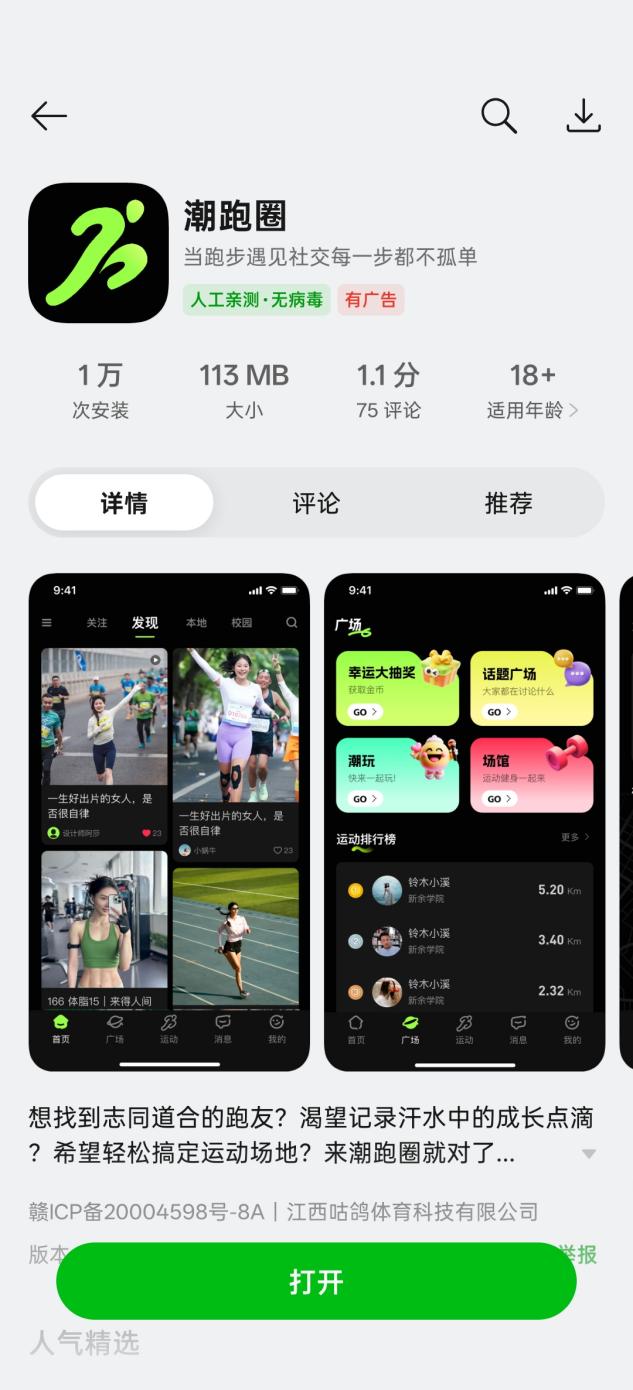Tap the green 打开 button
Image resolution: width=633 pixels, height=1390 pixels.
(316, 1281)
